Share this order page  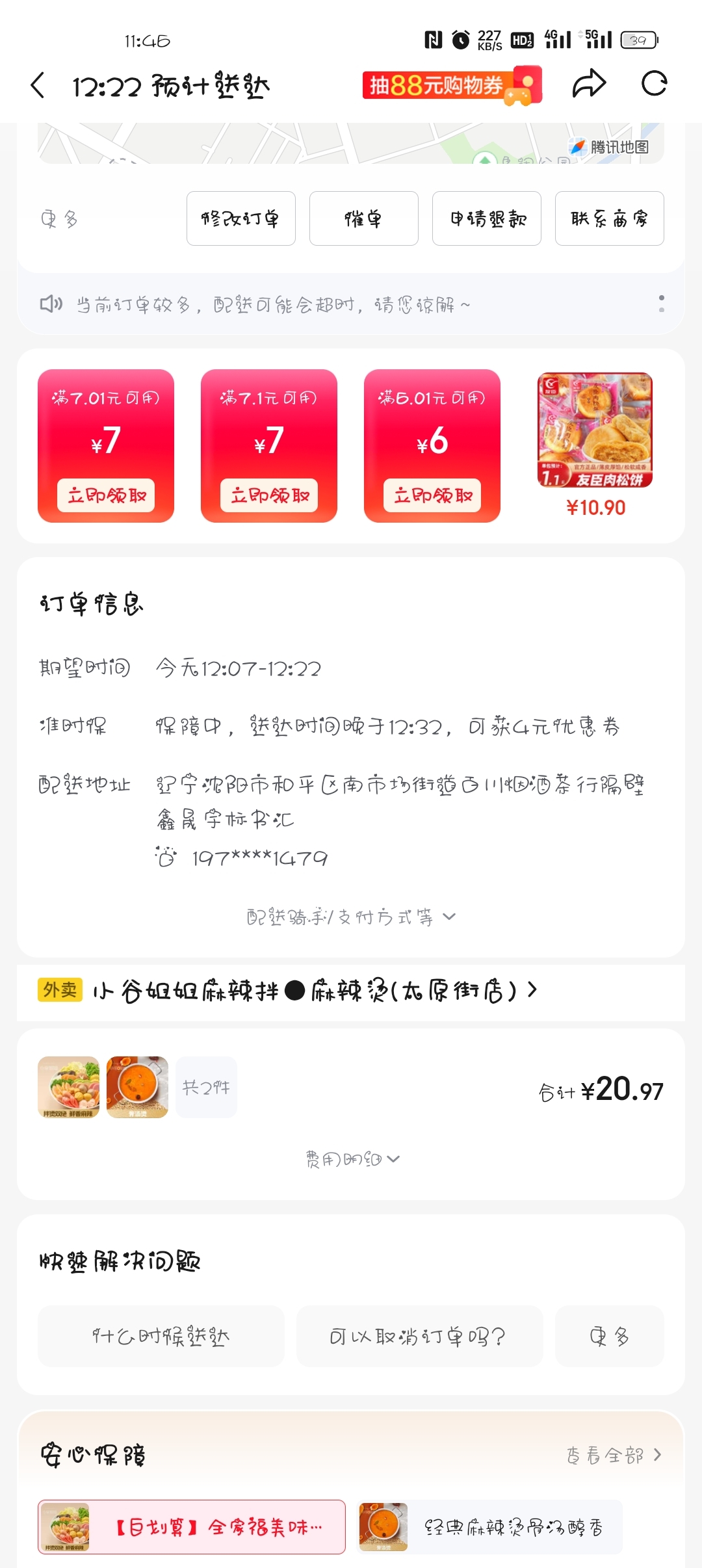pos(589,84)
